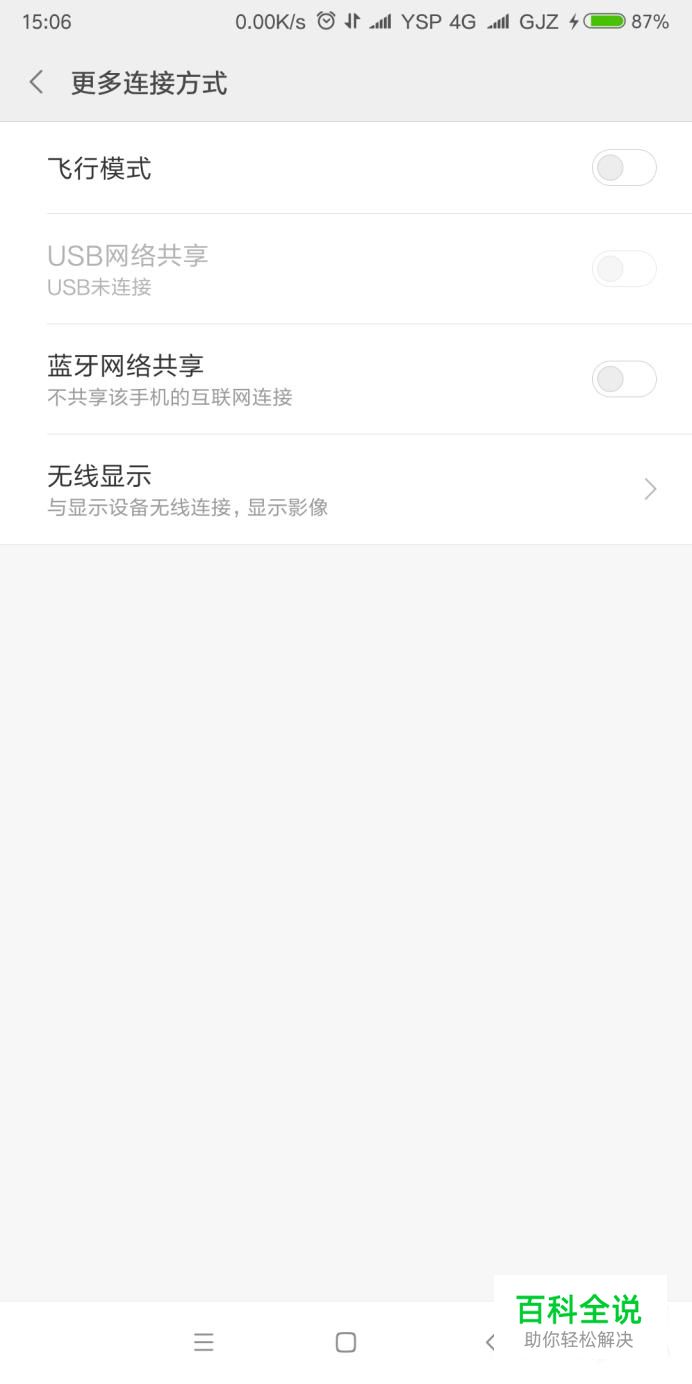This screenshot has height=1384, width=692.
Task: Open the 无线显示 settings row
Action: coord(346,489)
